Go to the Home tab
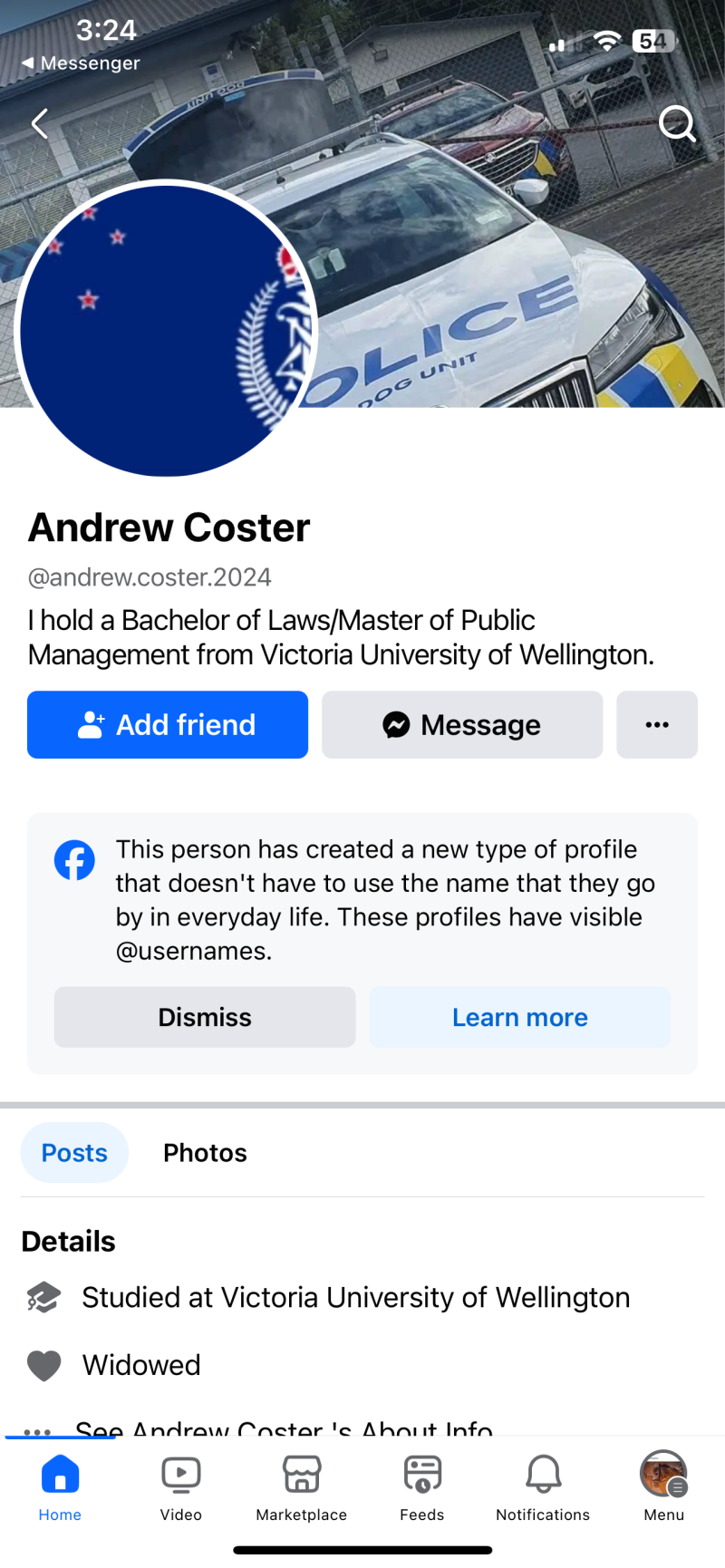 [60, 1486]
